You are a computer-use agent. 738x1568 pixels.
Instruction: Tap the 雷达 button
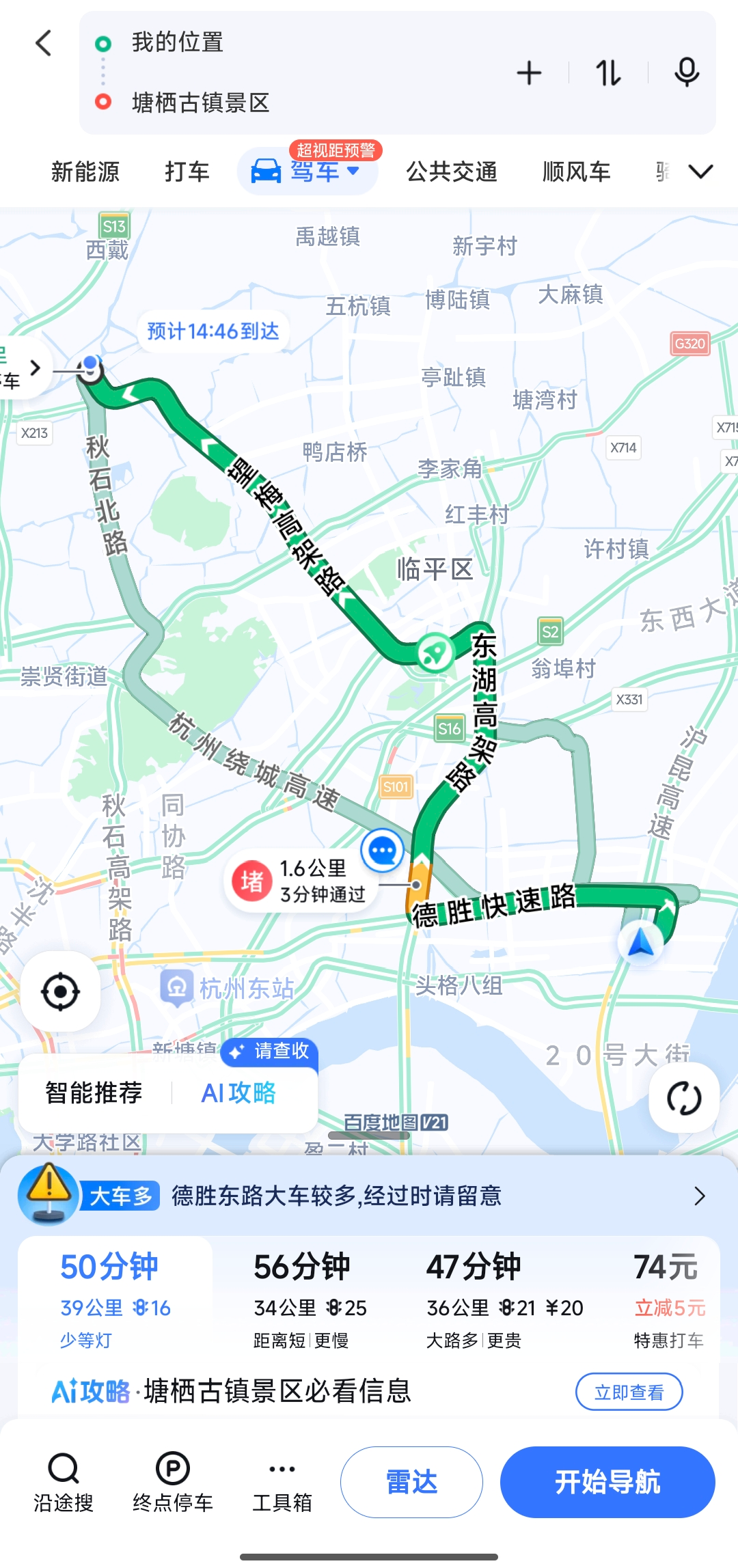pyautogui.click(x=411, y=1482)
